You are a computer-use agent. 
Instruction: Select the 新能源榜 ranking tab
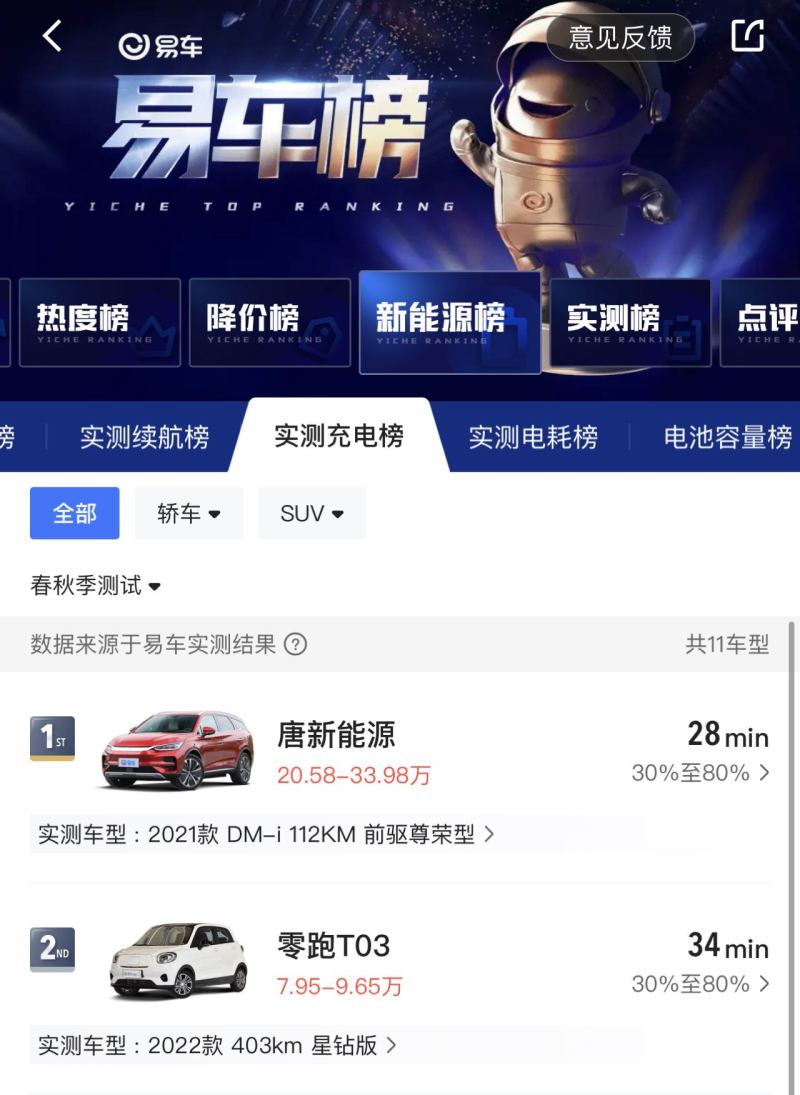click(450, 322)
